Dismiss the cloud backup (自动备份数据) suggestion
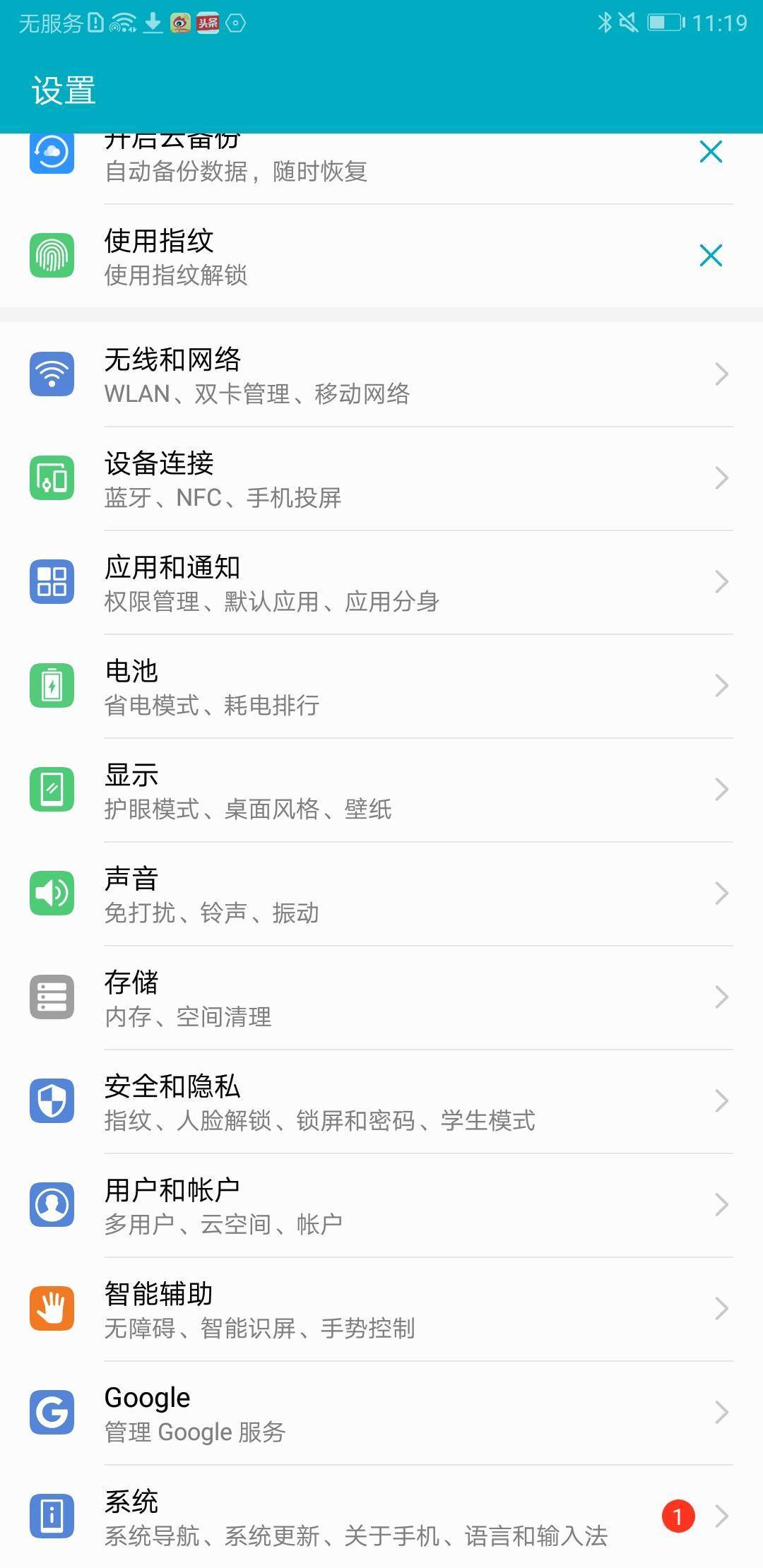763x1568 pixels. [711, 151]
